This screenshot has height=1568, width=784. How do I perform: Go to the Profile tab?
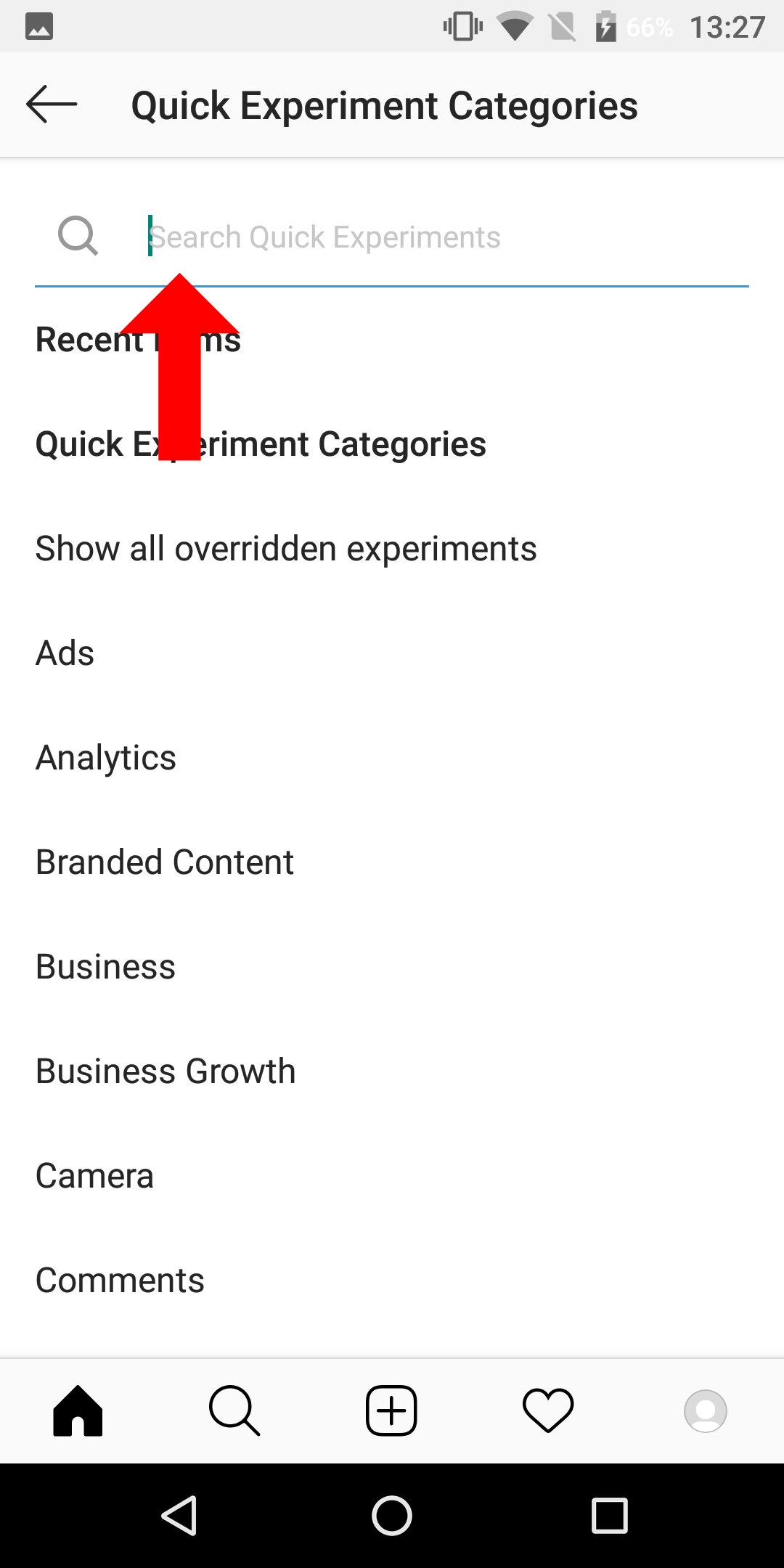tap(705, 1410)
